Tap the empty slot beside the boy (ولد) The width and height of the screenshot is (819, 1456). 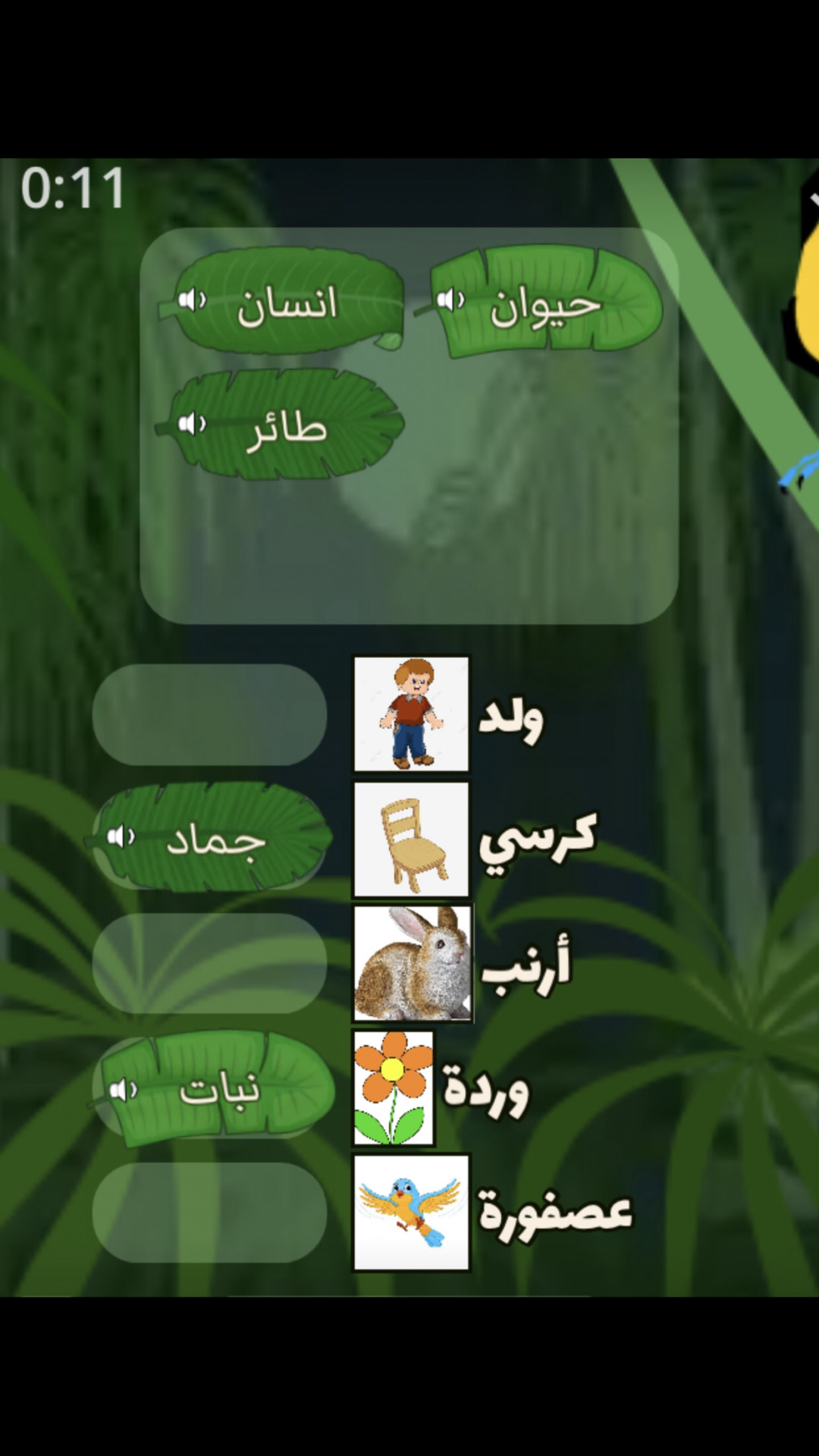(209, 714)
